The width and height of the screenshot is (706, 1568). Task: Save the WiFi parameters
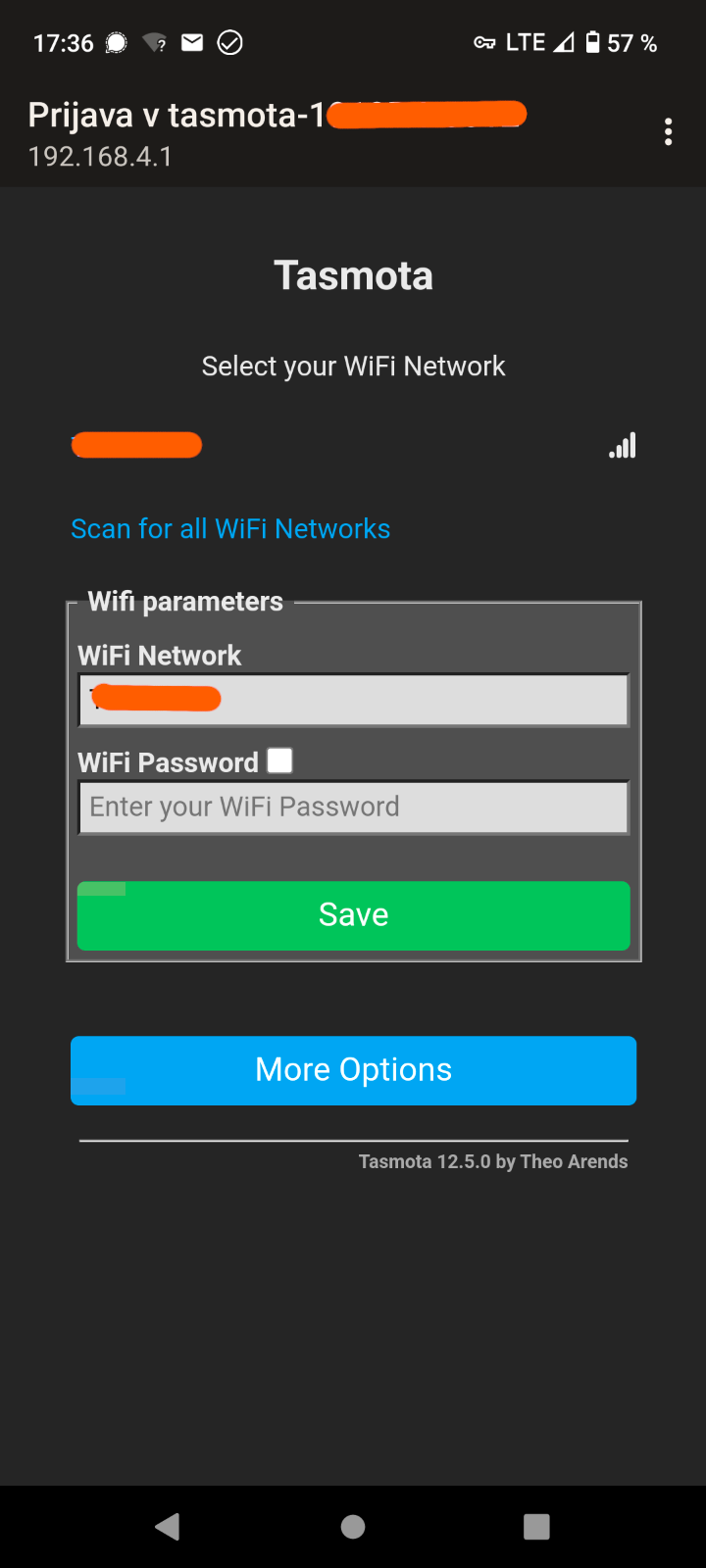coord(353,915)
